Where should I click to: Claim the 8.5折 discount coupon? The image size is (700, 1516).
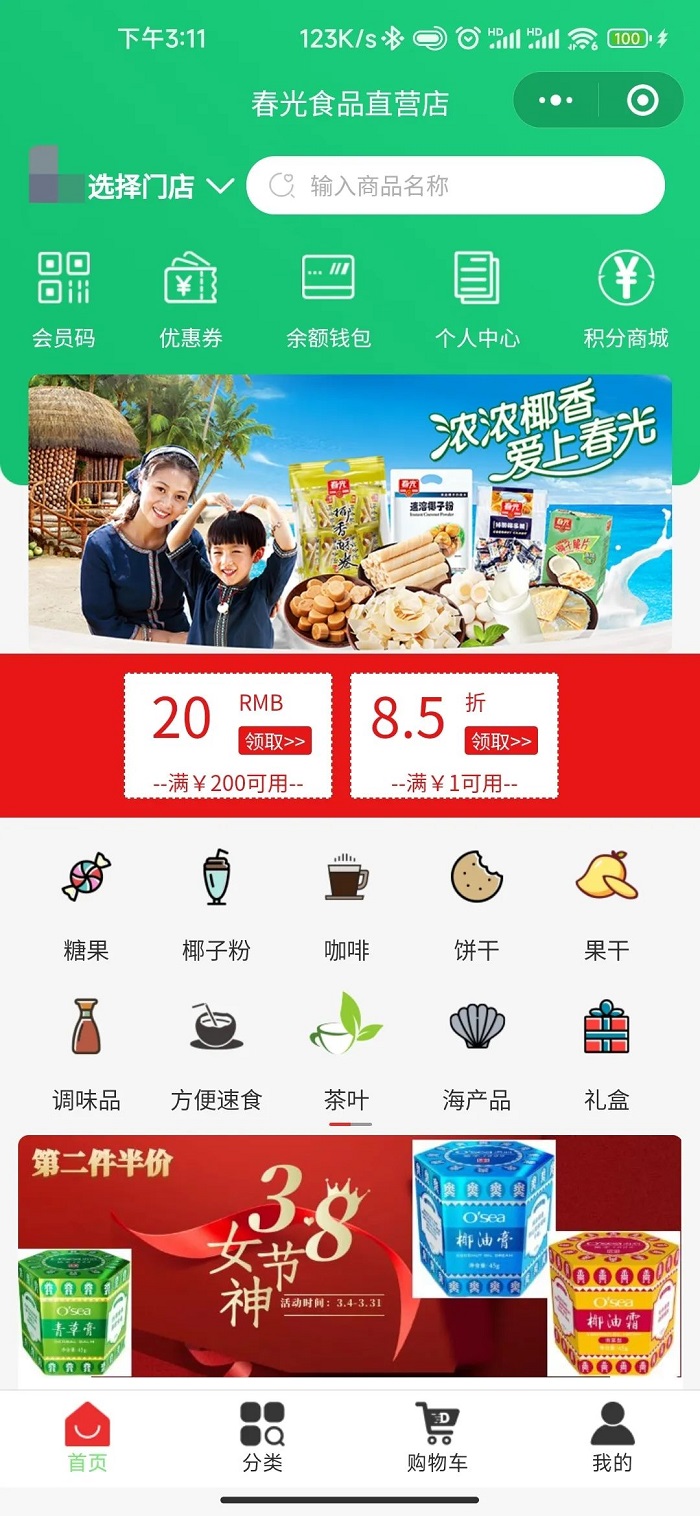(x=501, y=741)
